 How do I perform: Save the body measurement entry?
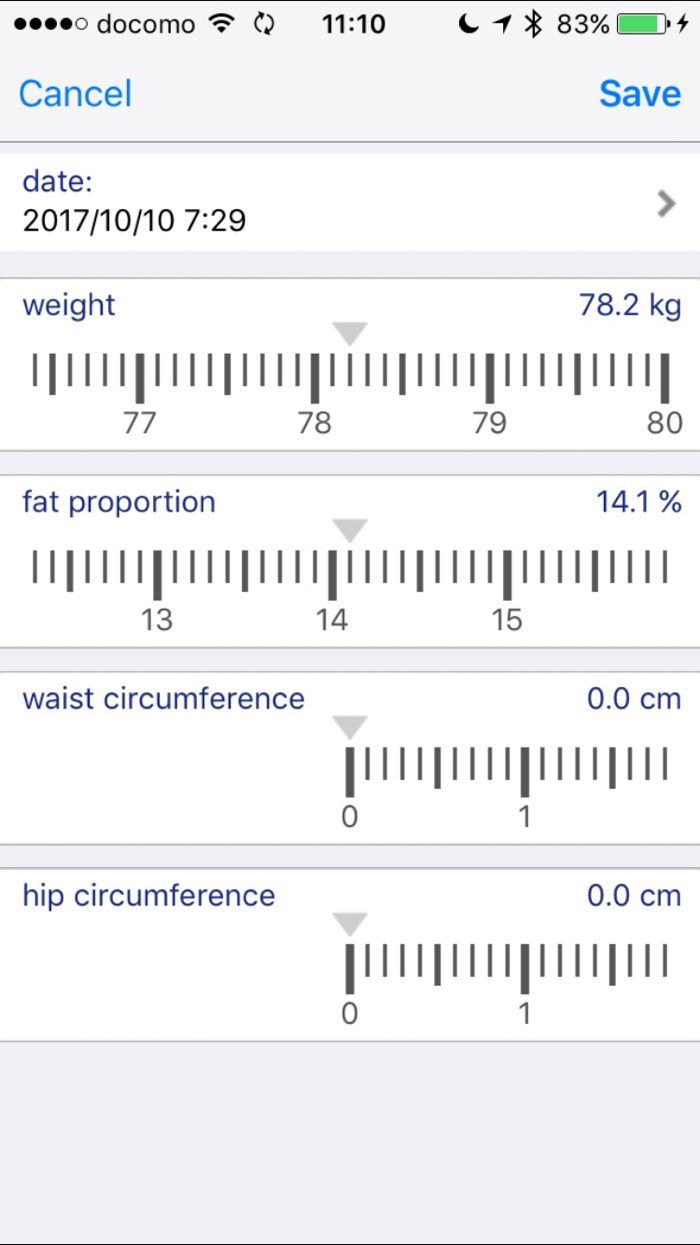pos(640,94)
